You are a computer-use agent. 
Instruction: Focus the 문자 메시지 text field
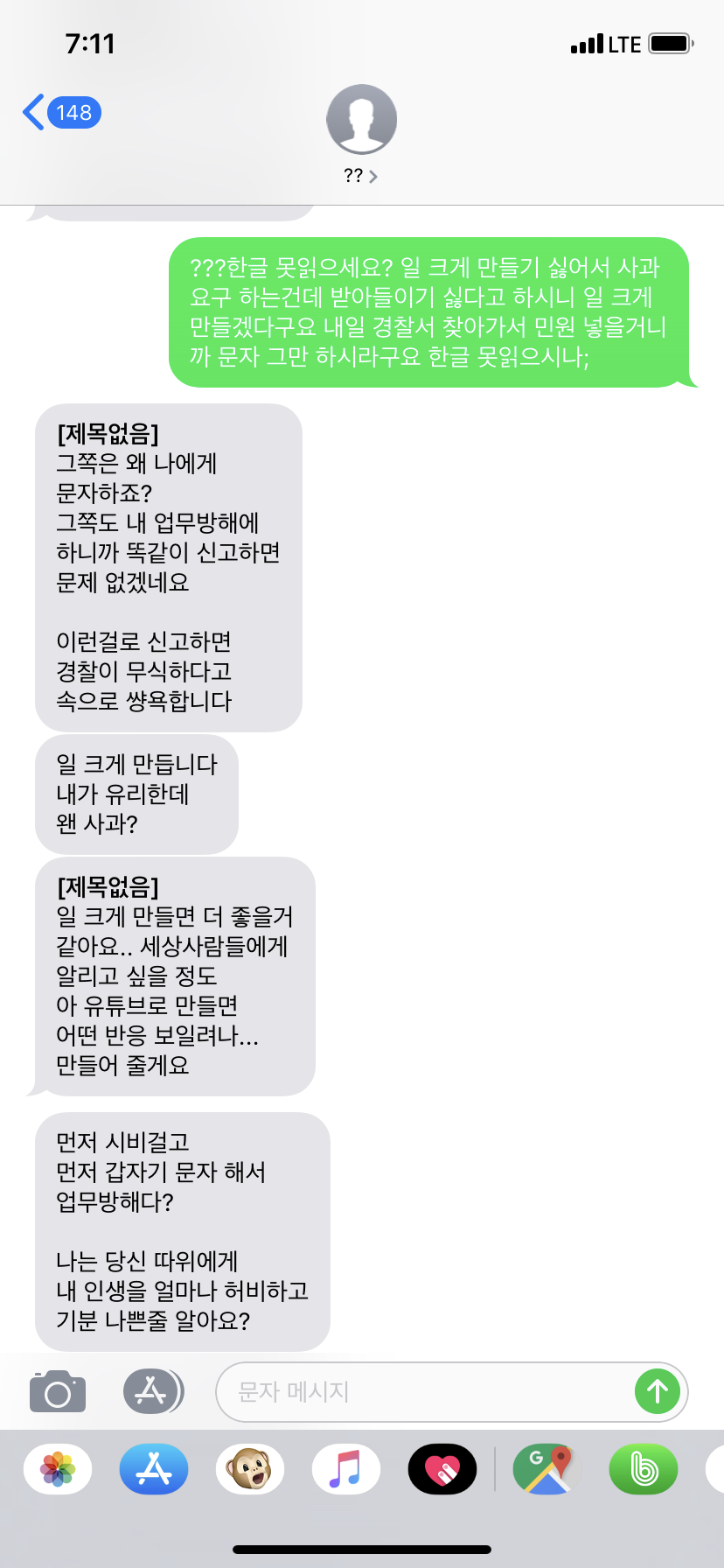coord(424,1391)
